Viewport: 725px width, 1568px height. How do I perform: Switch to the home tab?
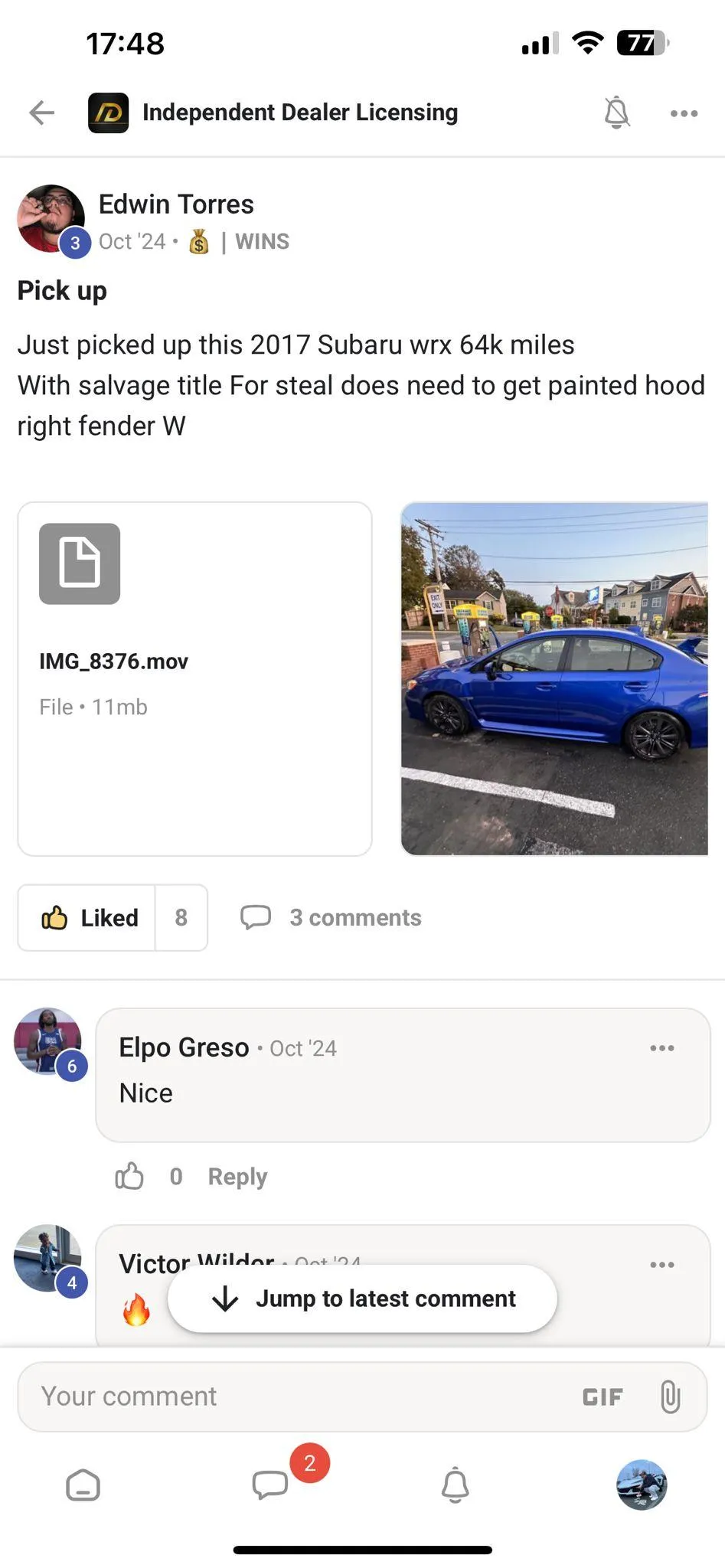(x=83, y=1485)
